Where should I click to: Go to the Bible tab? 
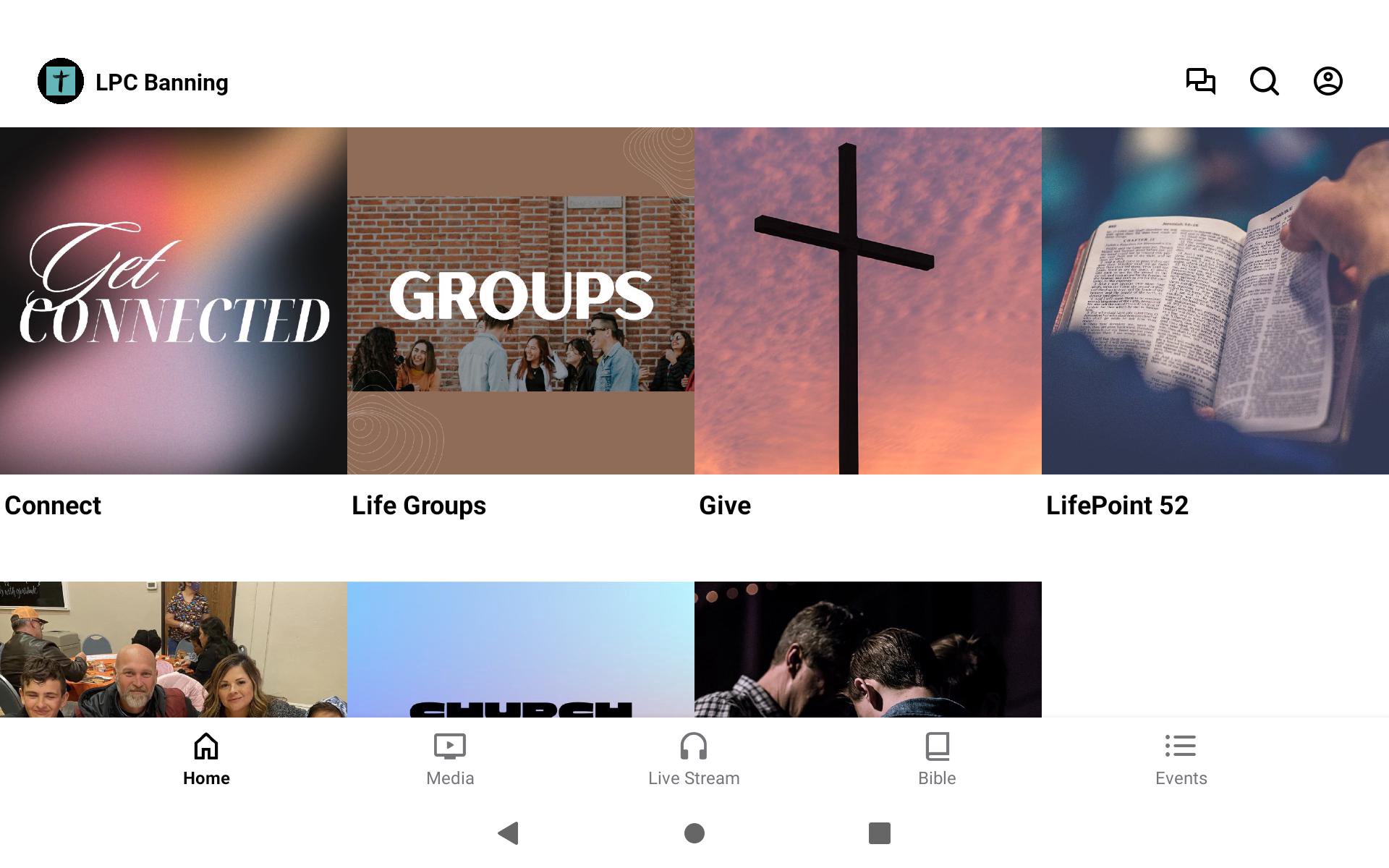pyautogui.click(x=937, y=759)
